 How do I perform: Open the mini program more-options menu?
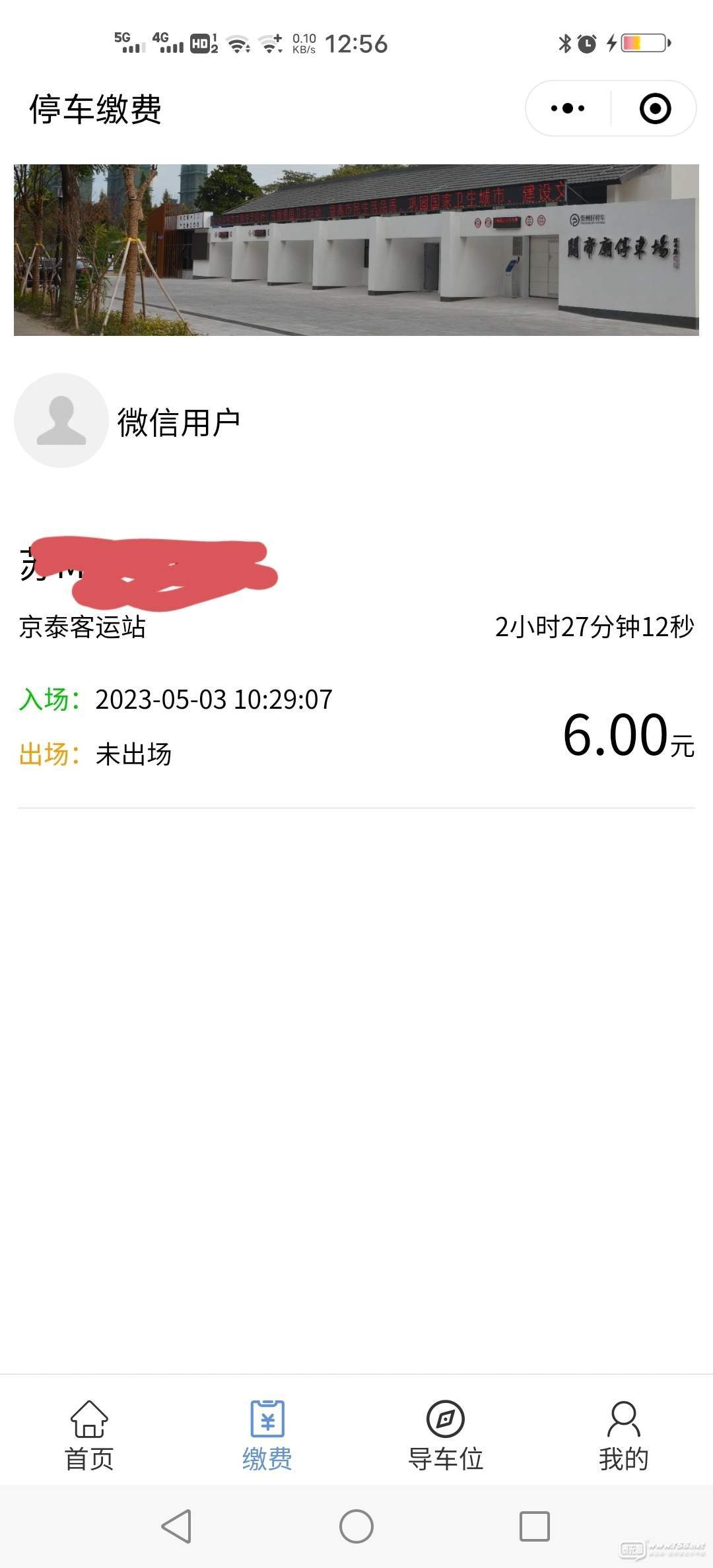[568, 108]
